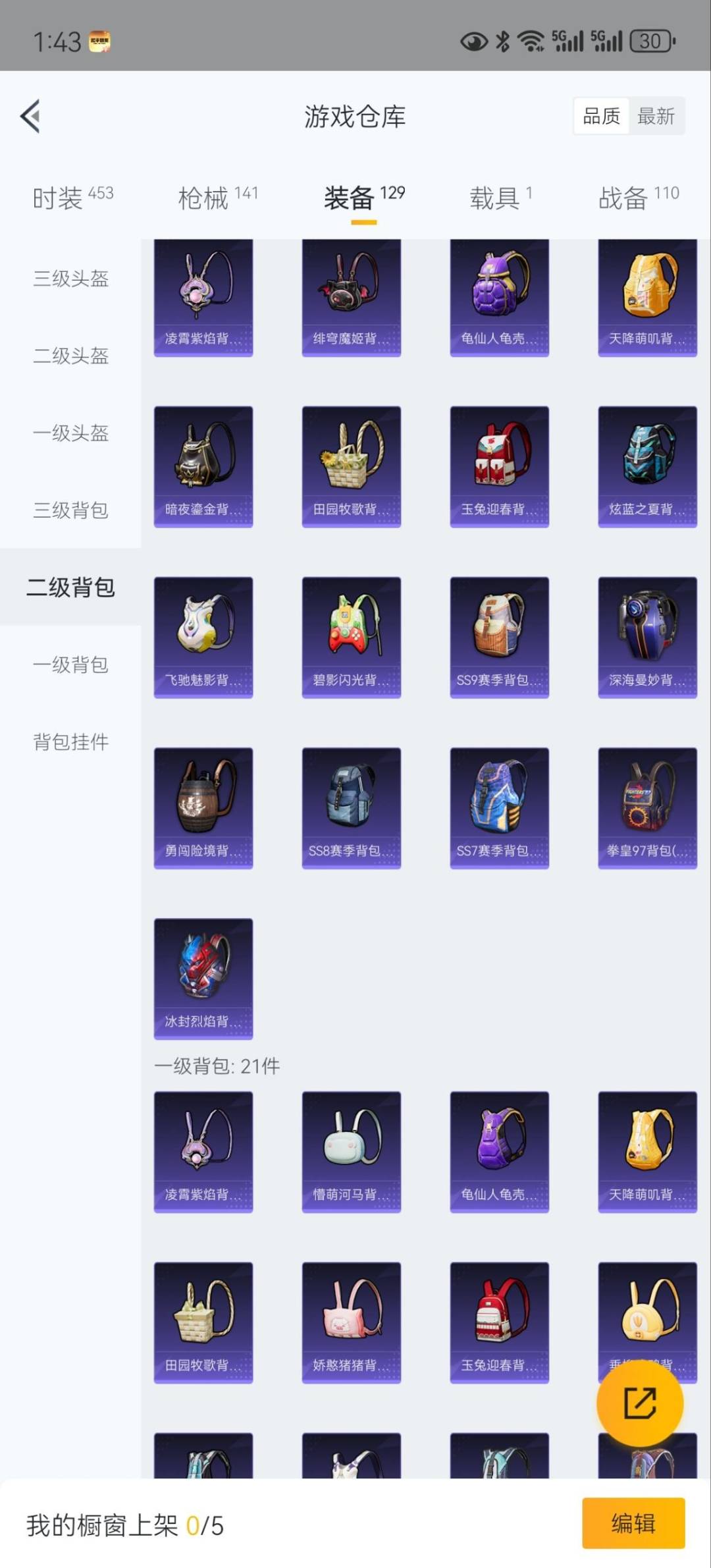Tap the yellow share floating button
The height and width of the screenshot is (1568, 711).
(x=639, y=1403)
